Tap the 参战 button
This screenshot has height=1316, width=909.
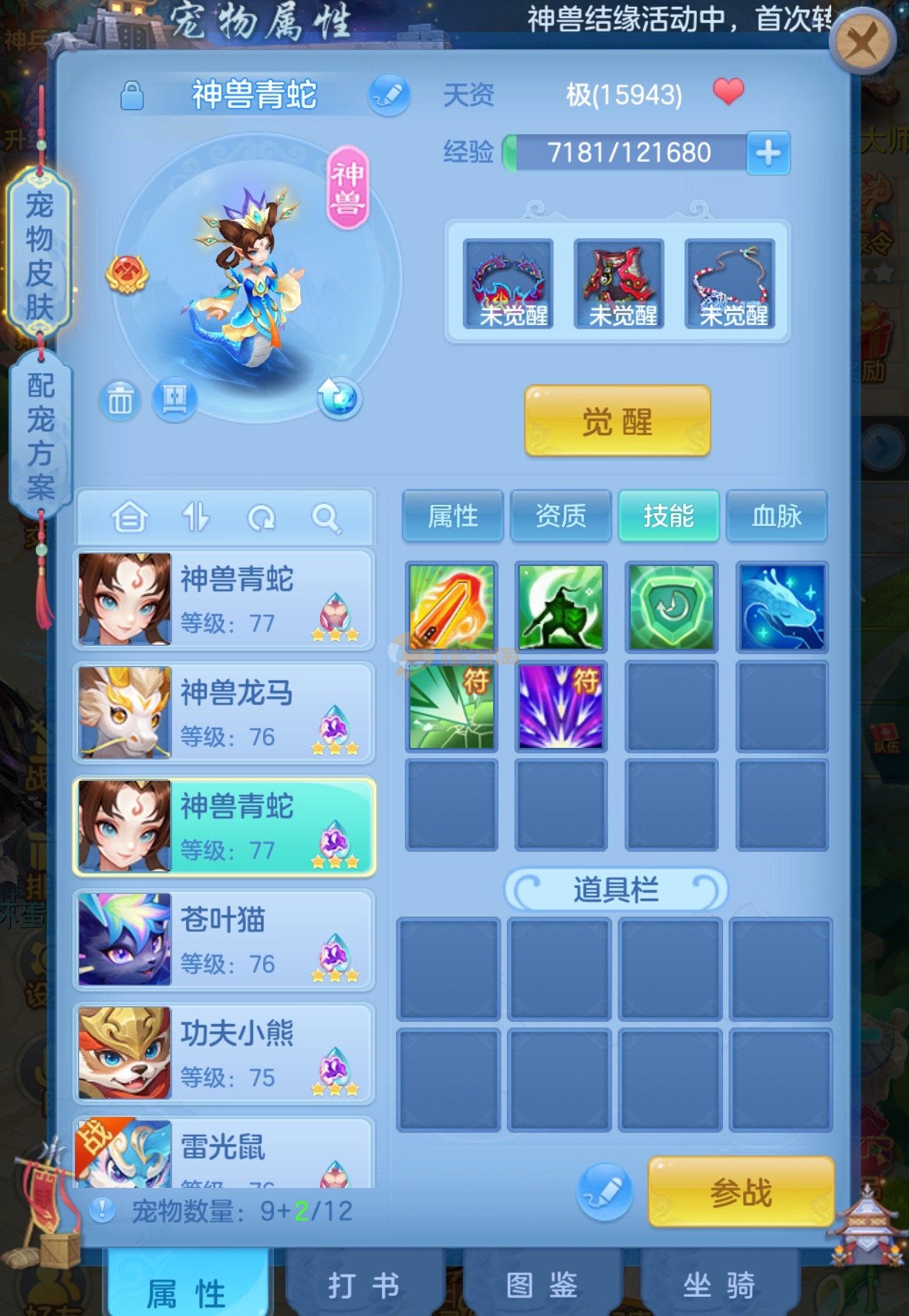pos(740,1192)
